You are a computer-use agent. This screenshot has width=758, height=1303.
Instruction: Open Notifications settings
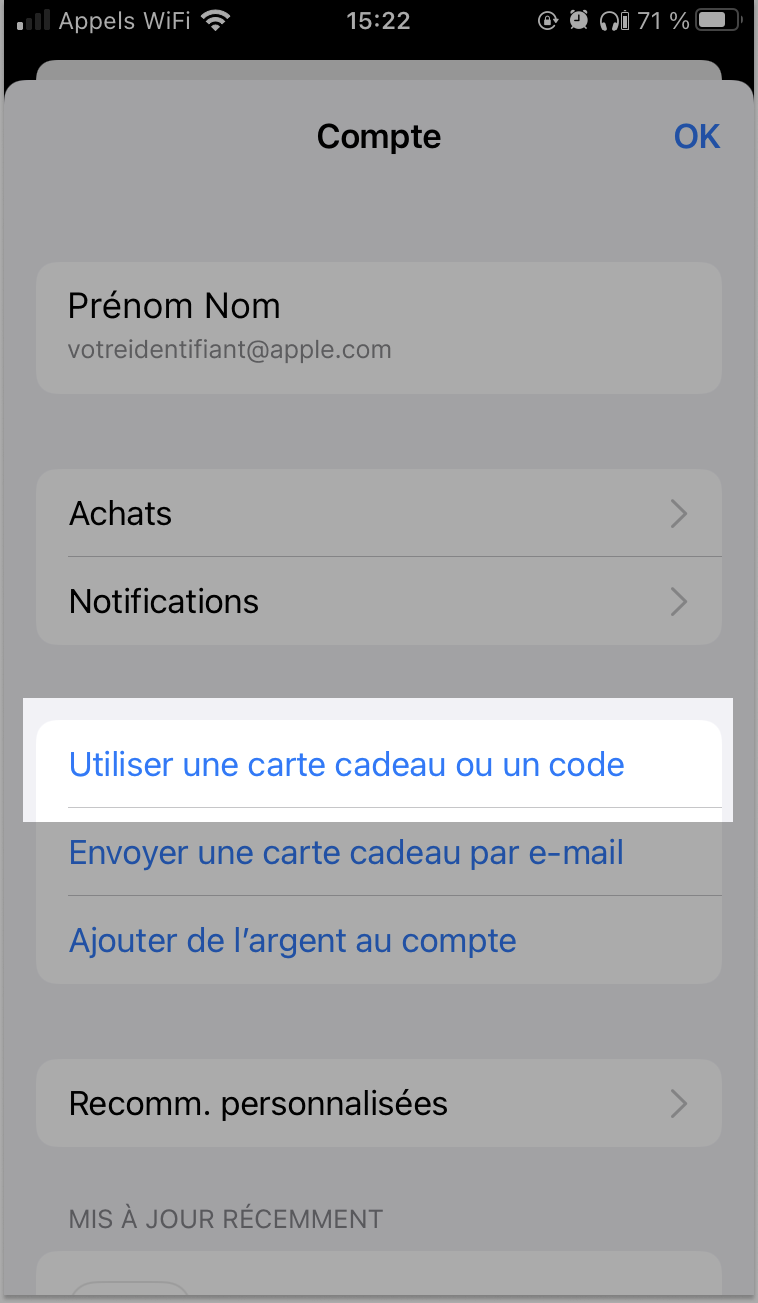click(379, 601)
